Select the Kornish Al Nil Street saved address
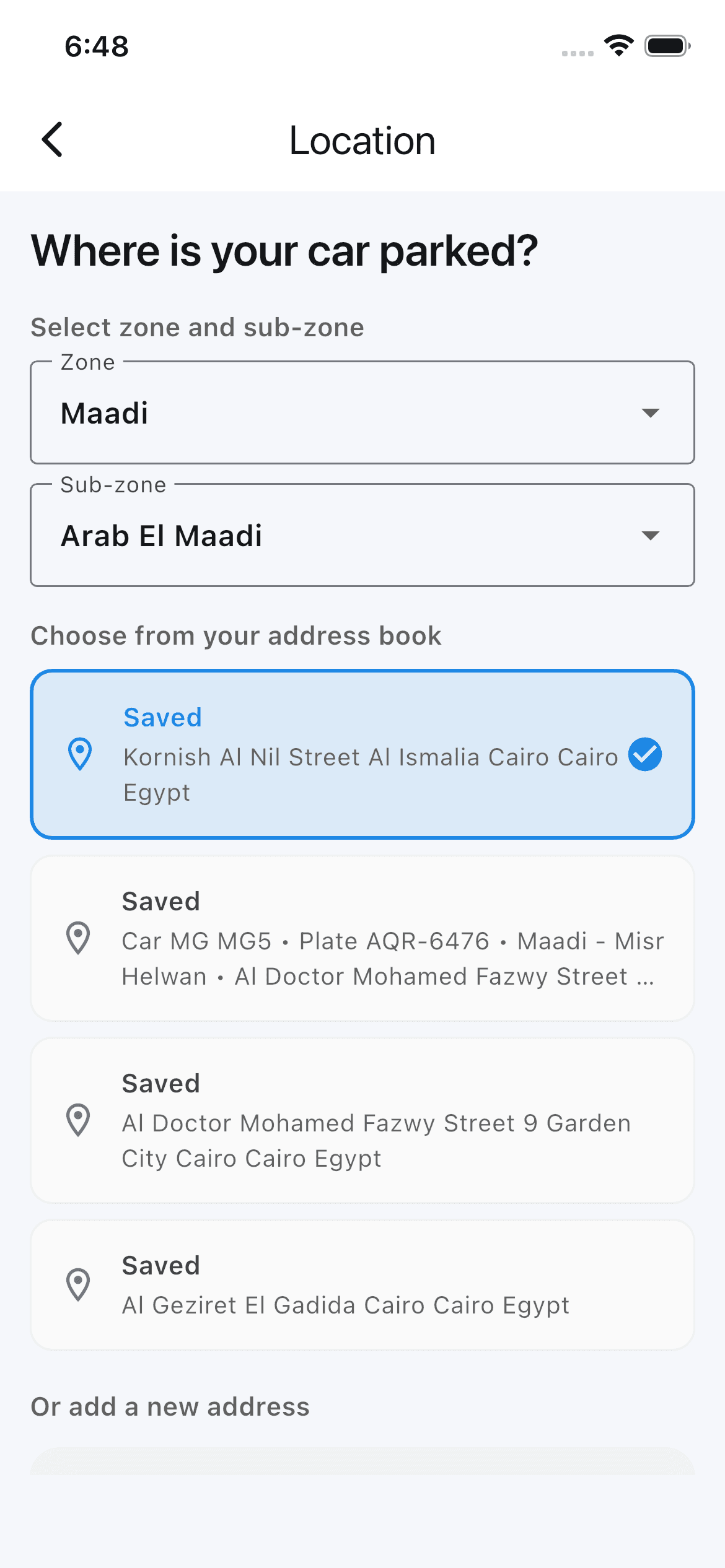Screen dimensions: 725x1568 (x=362, y=754)
